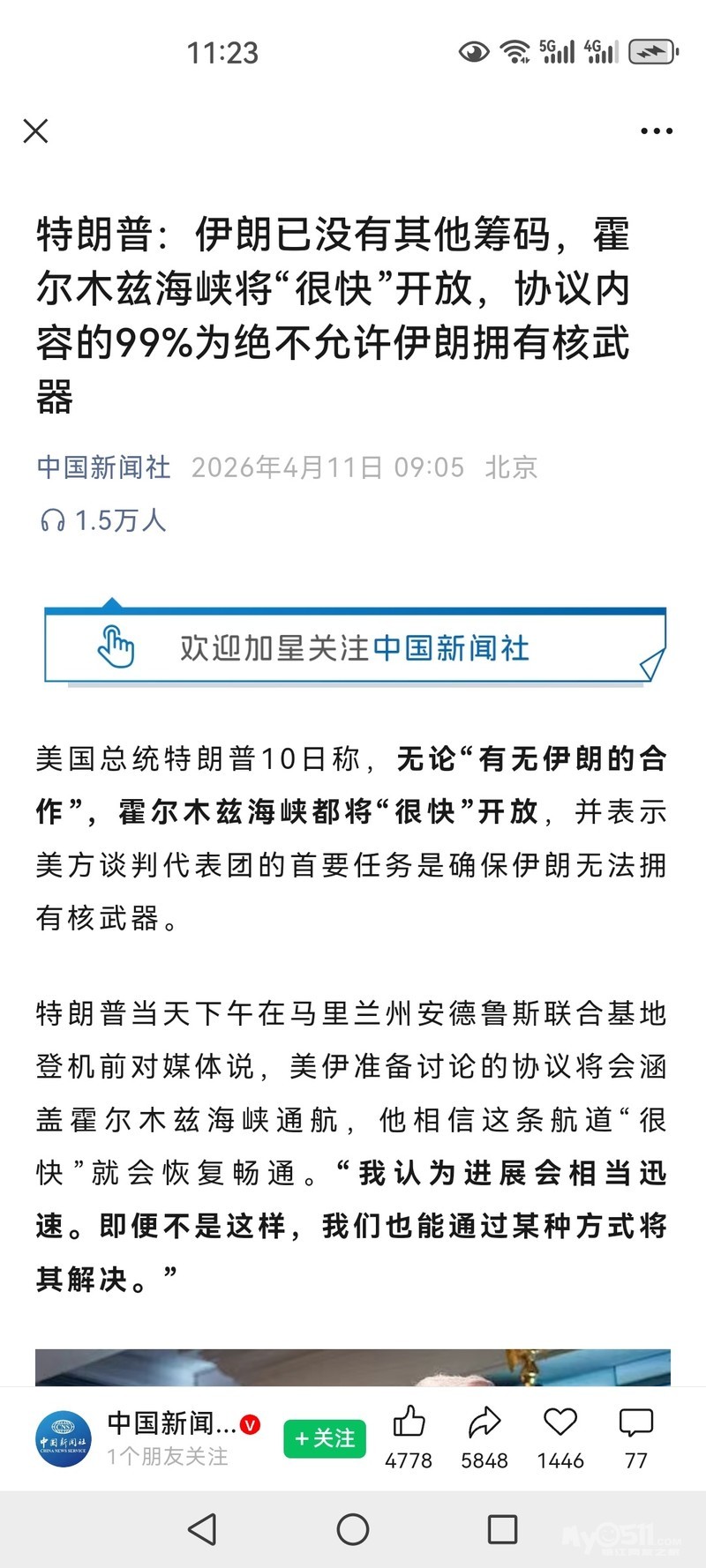The image size is (706, 1568).
Task: Open the three-dot overflow menu
Action: click(x=656, y=131)
